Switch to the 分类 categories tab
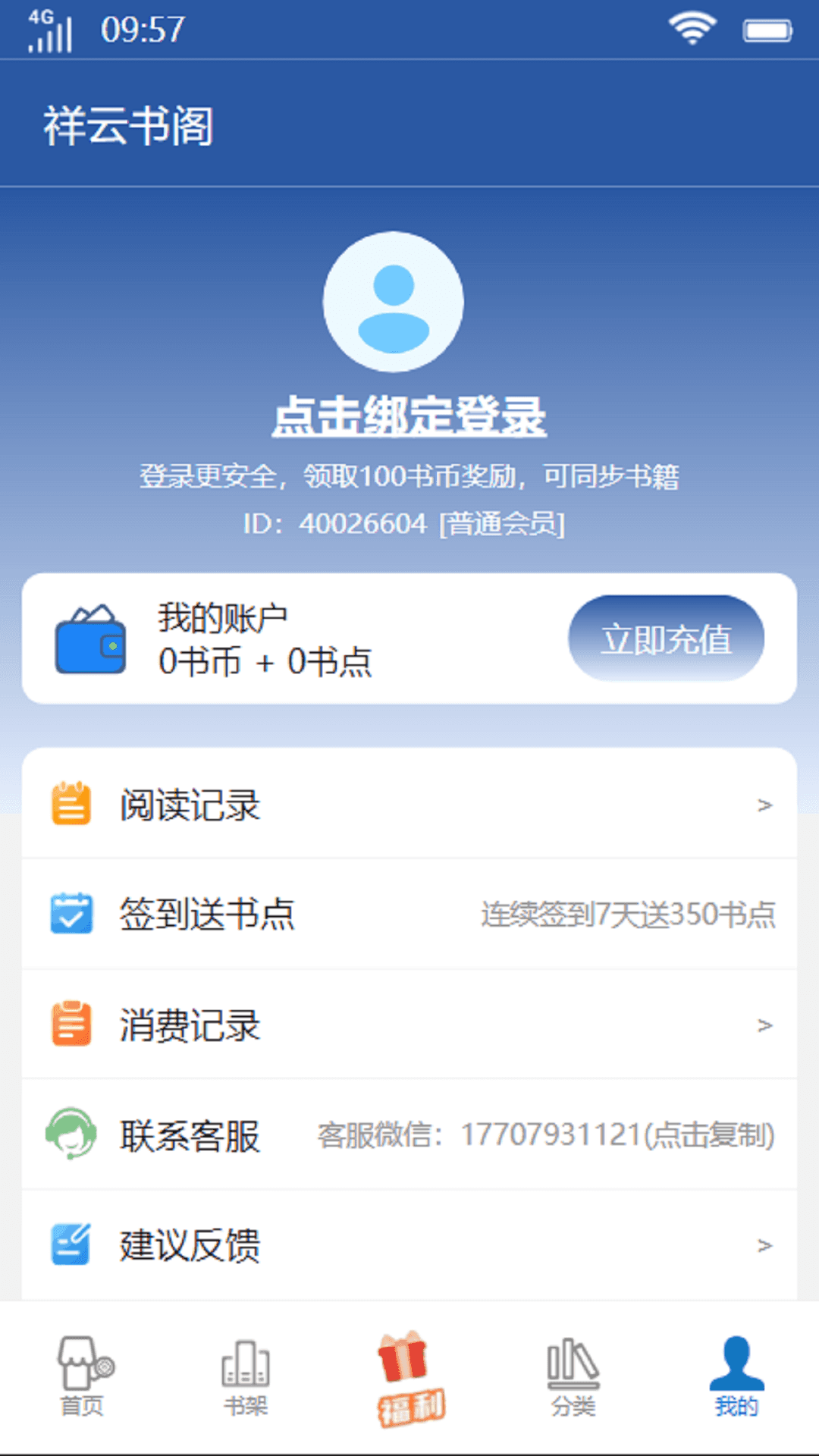Viewport: 819px width, 1456px height. click(x=573, y=1376)
